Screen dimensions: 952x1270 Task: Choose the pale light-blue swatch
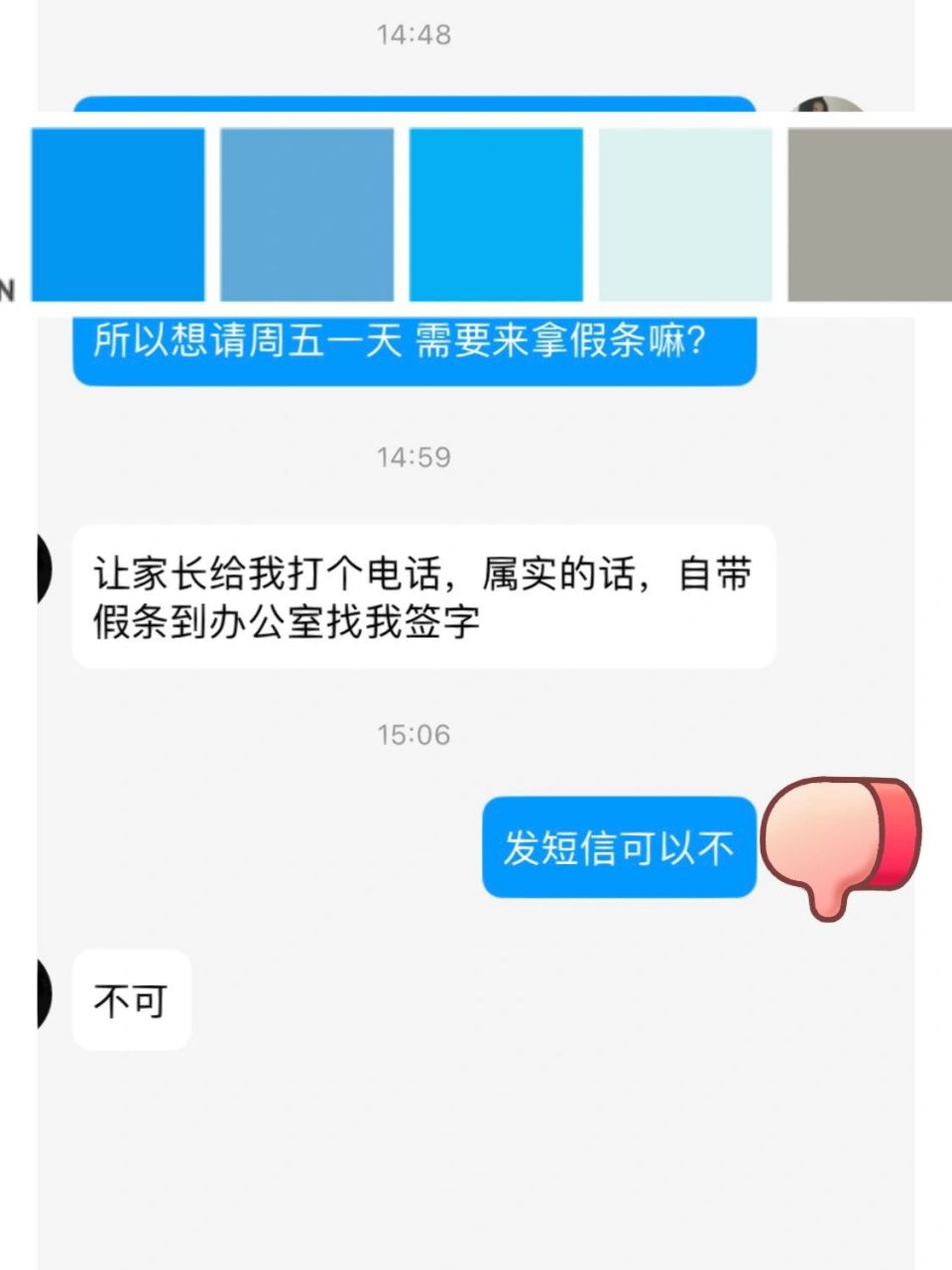tap(684, 213)
